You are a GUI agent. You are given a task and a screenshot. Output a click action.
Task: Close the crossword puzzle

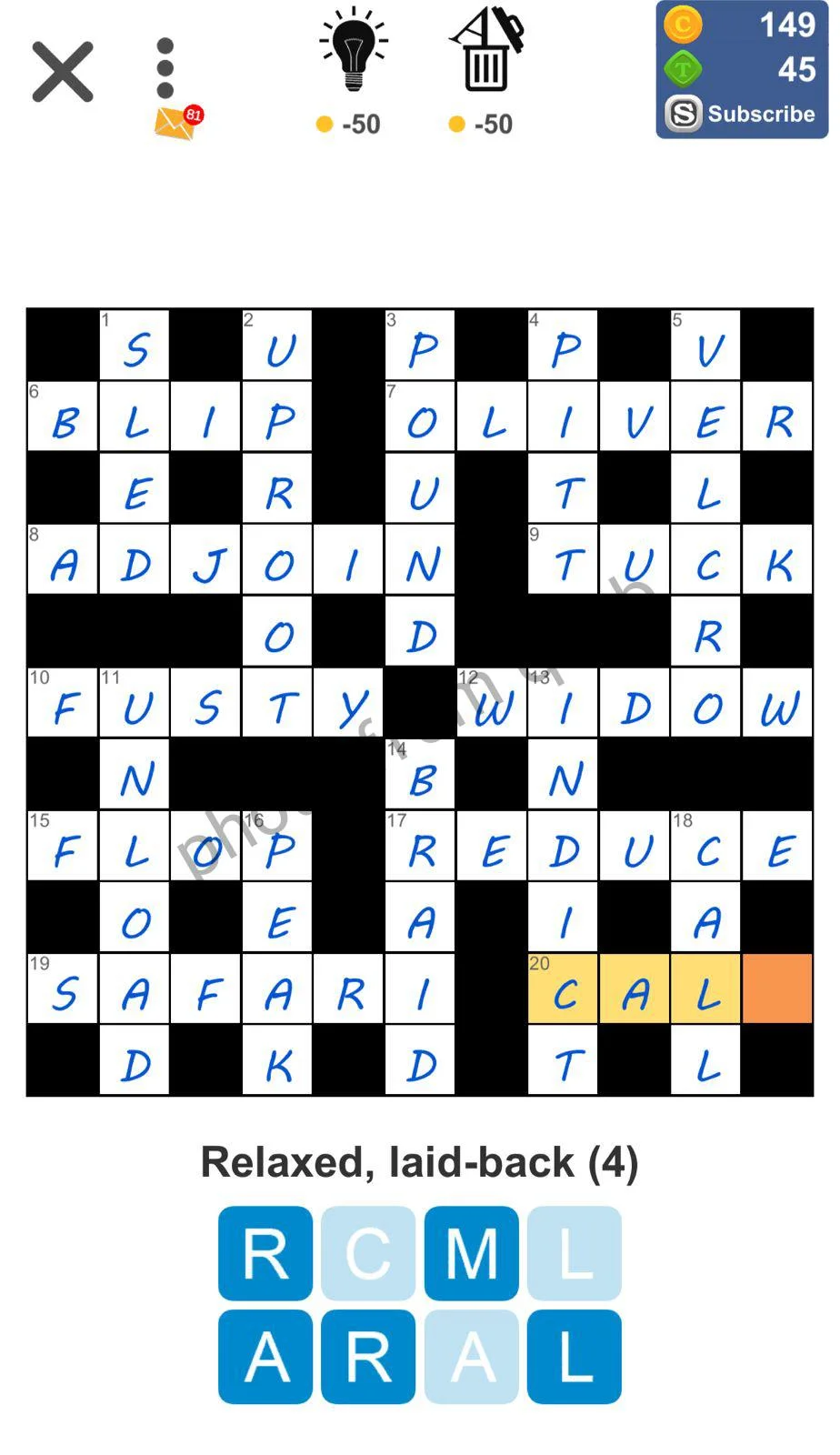(63, 72)
